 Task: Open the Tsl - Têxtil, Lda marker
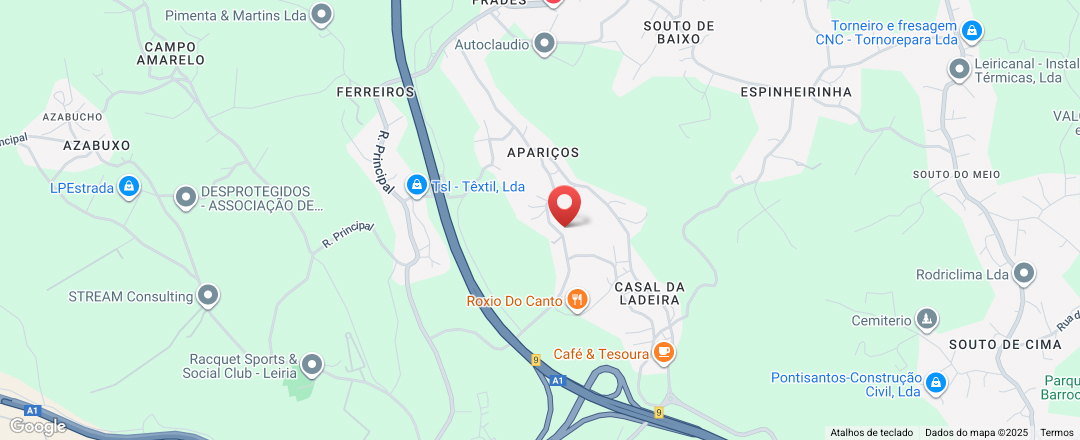(417, 185)
